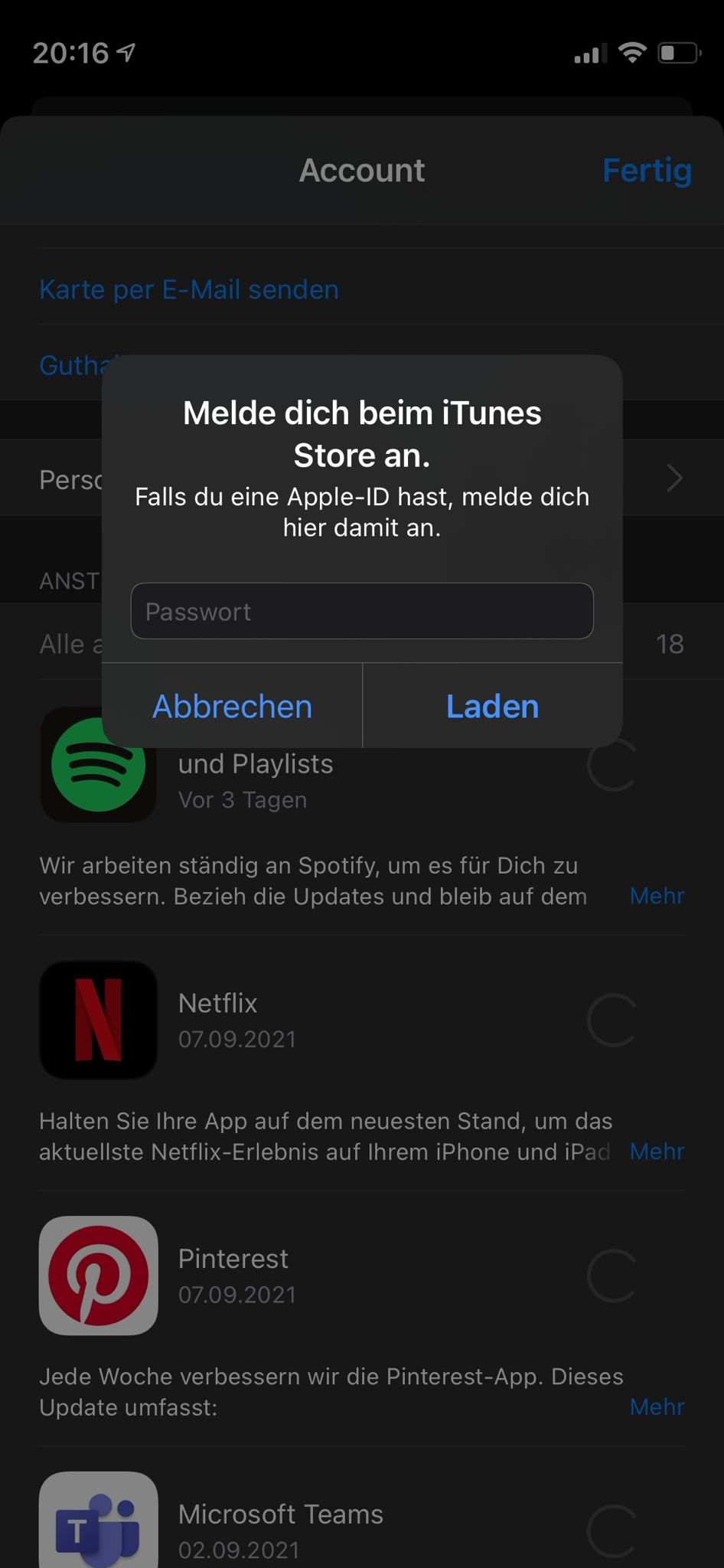The image size is (724, 1568).
Task: Show more of the Pinterest update notes
Action: (x=657, y=1407)
